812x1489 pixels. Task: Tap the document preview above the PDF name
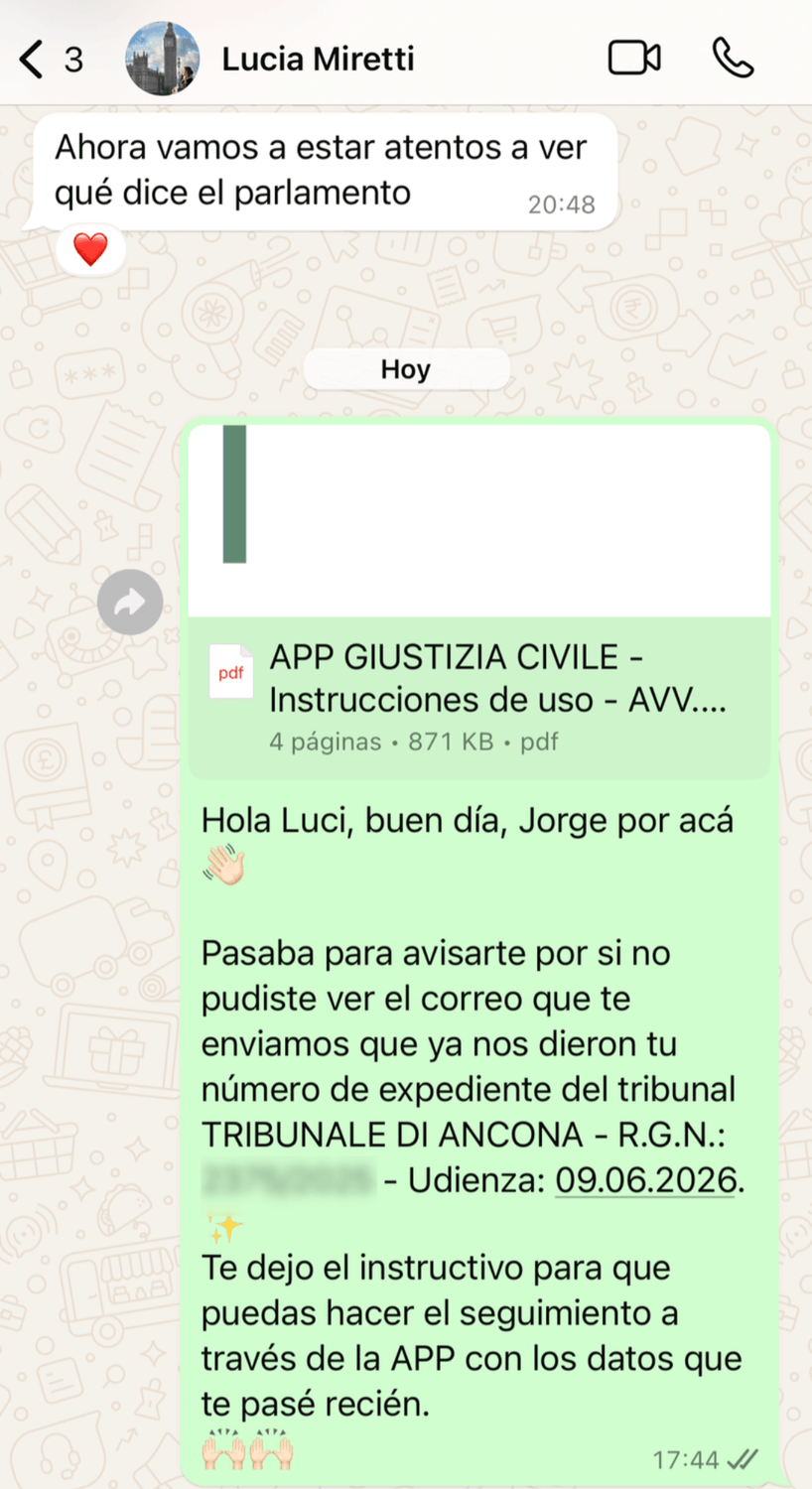click(479, 519)
